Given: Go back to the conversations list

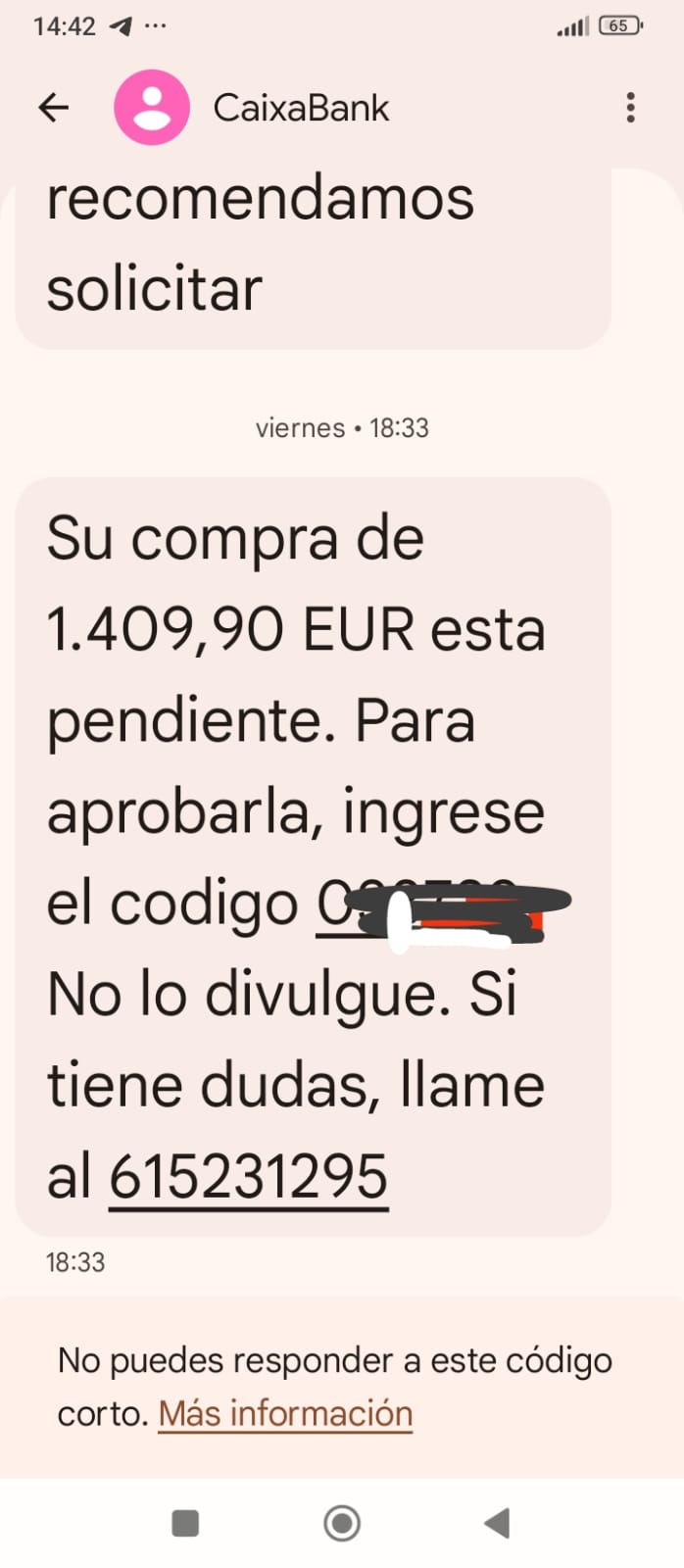Looking at the screenshot, I should click(x=54, y=108).
